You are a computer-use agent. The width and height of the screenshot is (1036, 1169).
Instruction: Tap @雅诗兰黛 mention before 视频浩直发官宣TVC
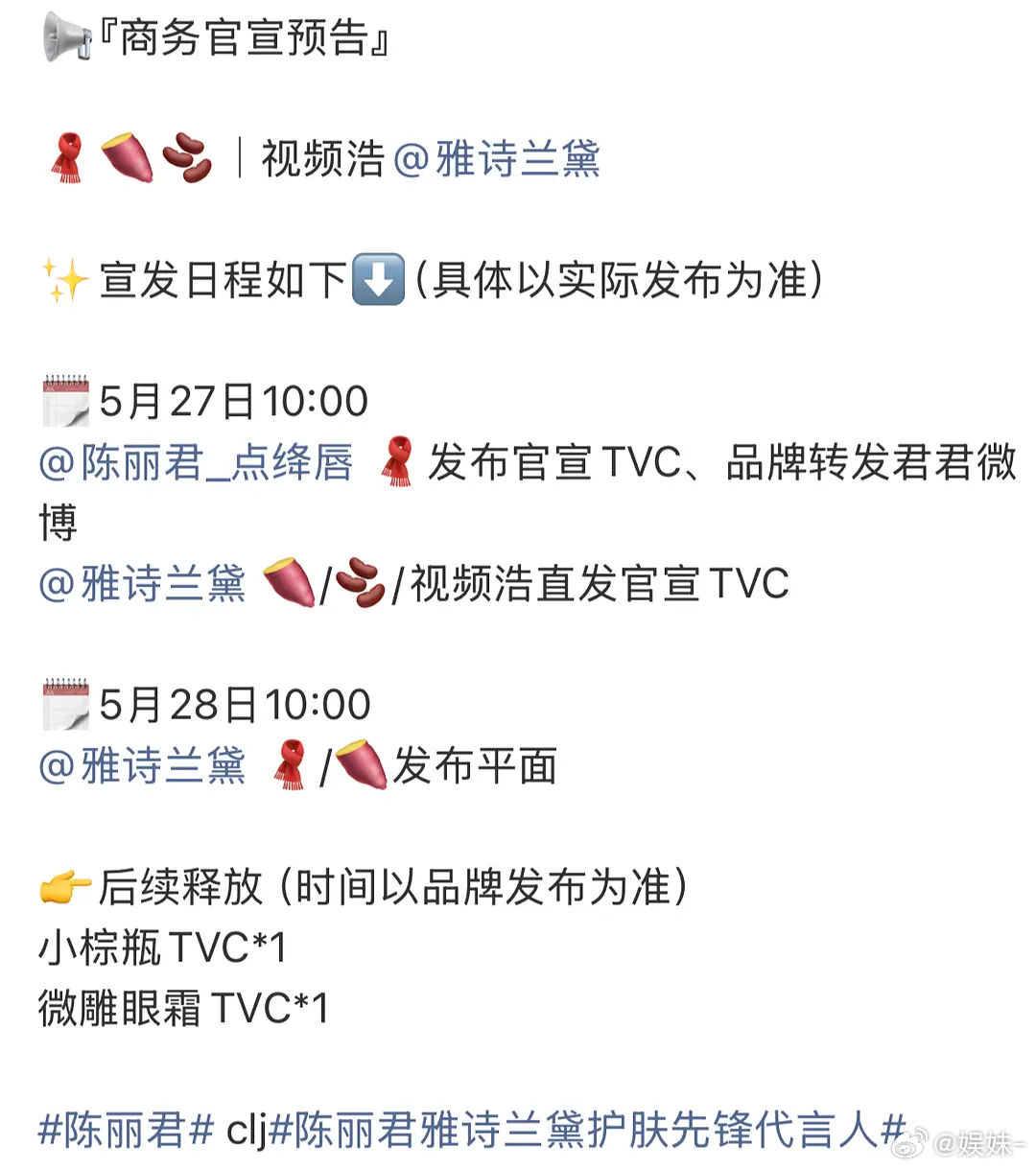click(142, 584)
